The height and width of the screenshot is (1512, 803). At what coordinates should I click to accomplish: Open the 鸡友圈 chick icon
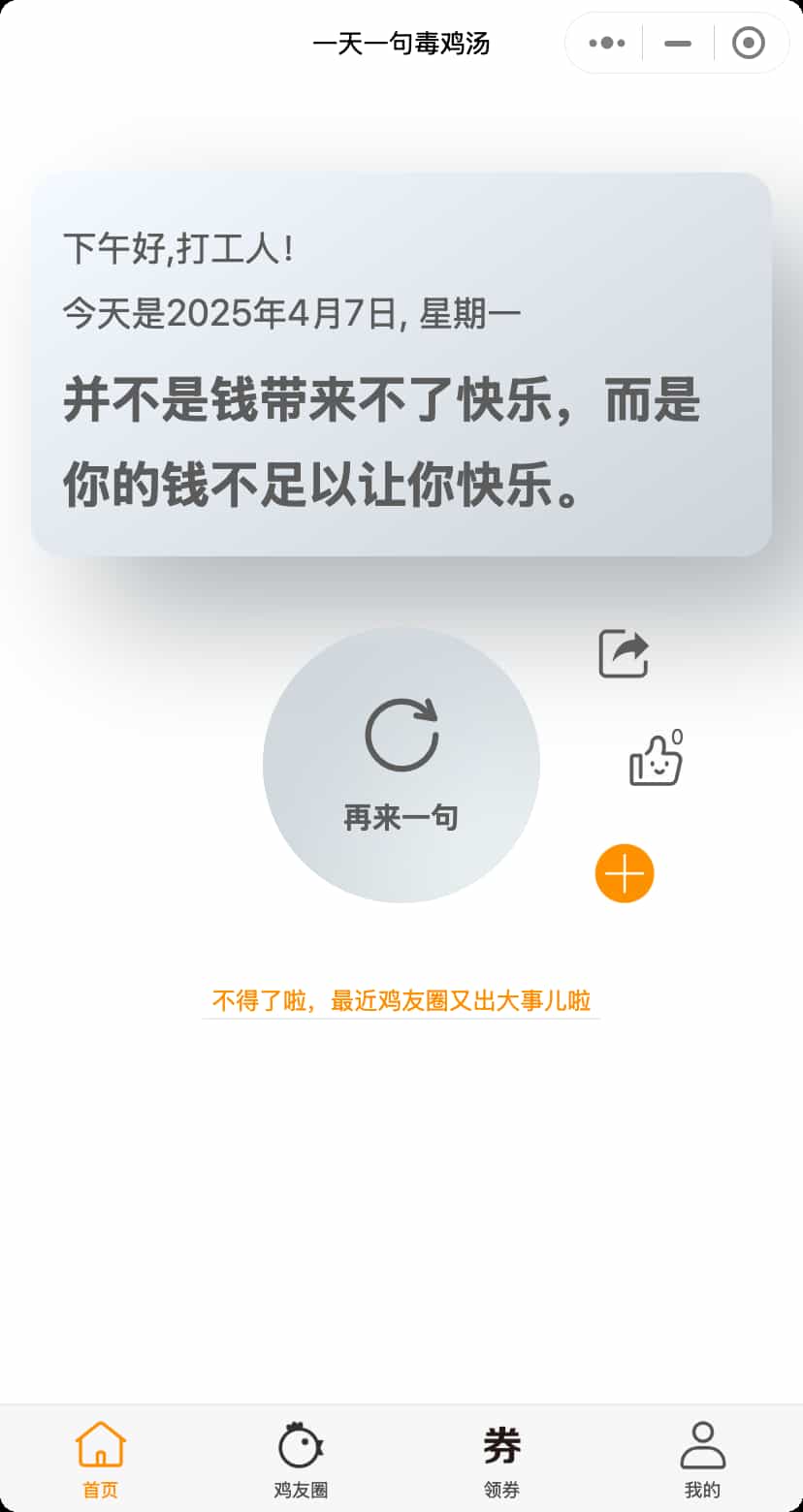point(301,1443)
